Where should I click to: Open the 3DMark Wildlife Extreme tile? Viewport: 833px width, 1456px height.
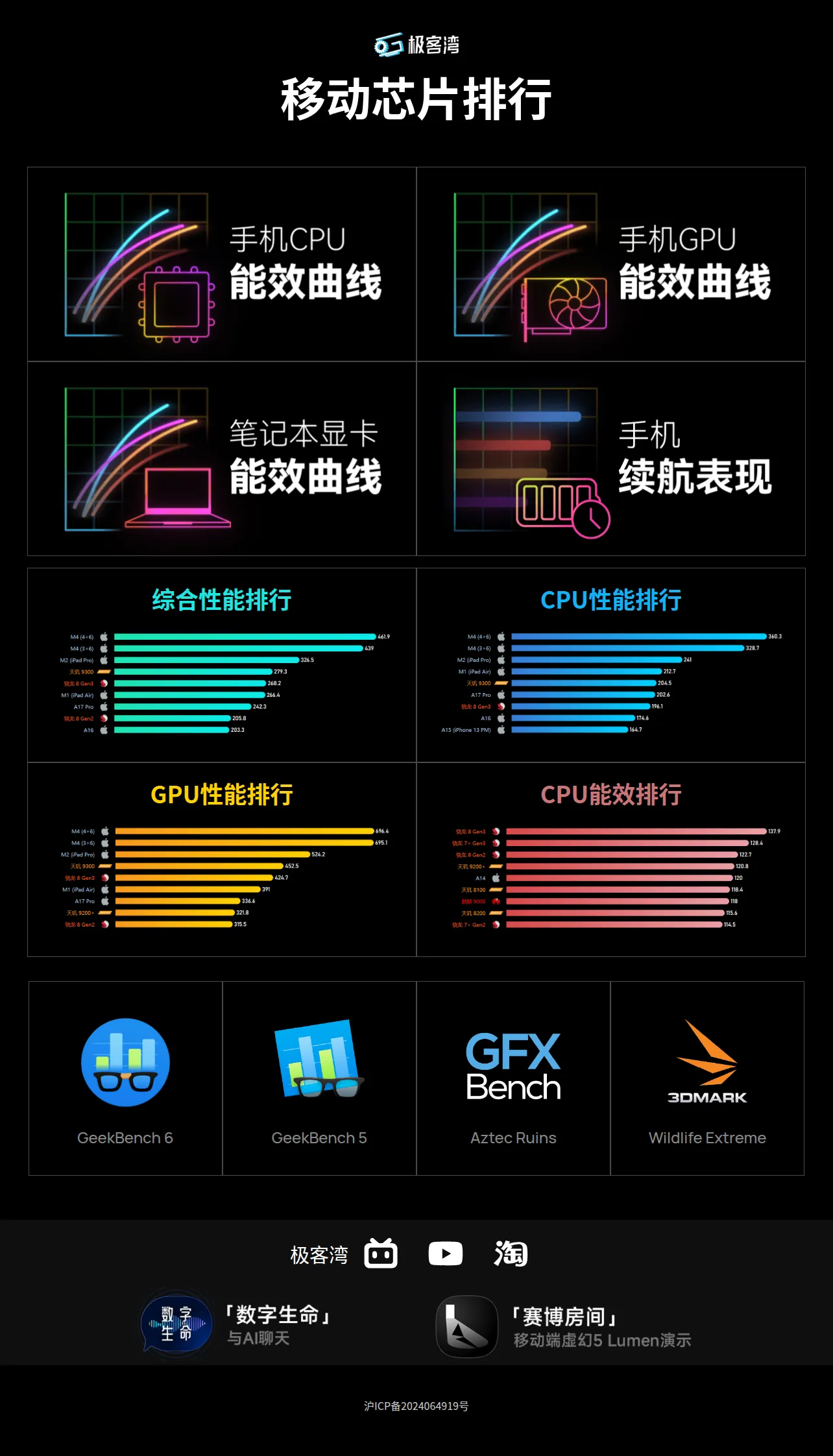point(707,1078)
